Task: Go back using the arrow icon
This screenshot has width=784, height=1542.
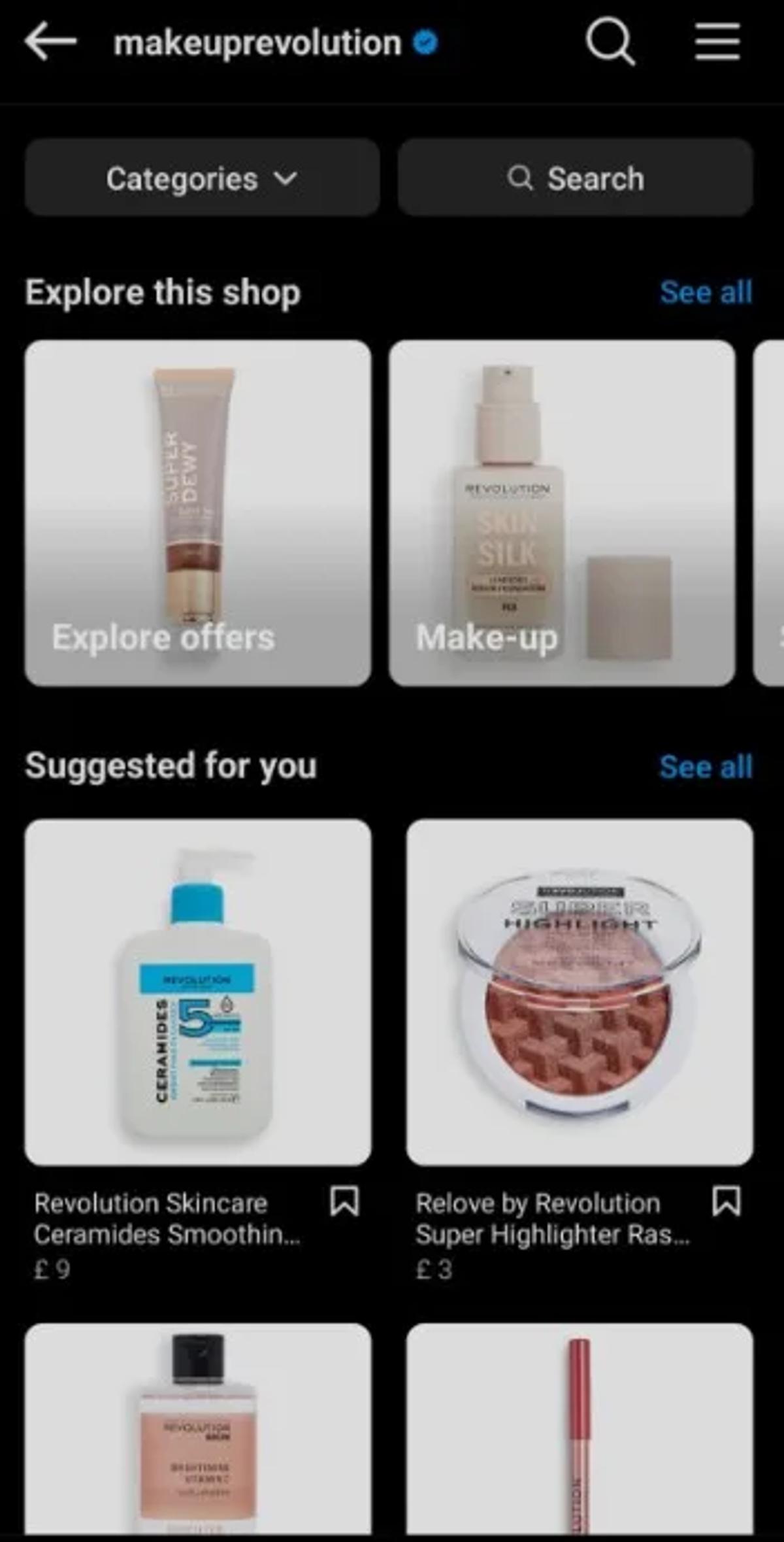Action: 51,42
